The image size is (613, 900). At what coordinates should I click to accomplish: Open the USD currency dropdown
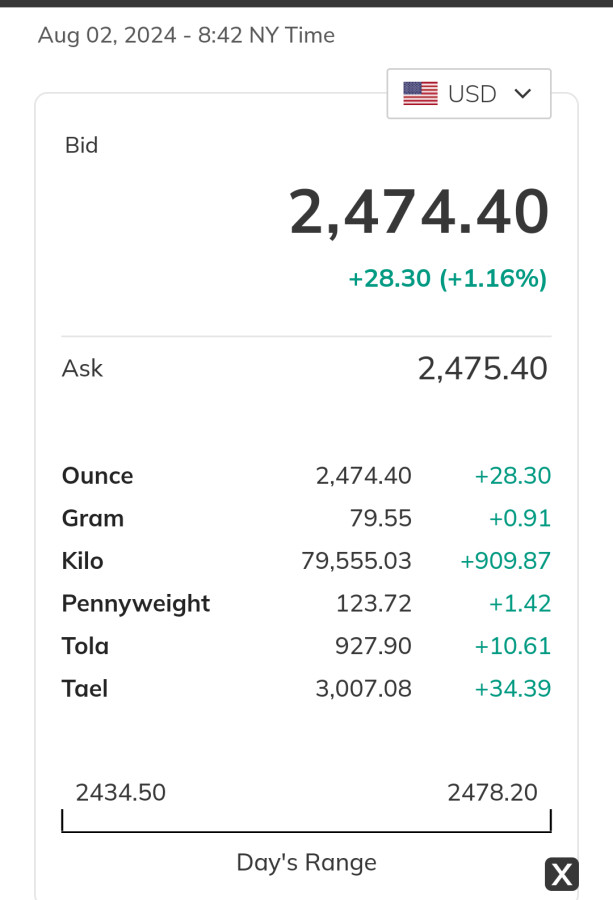coord(469,94)
